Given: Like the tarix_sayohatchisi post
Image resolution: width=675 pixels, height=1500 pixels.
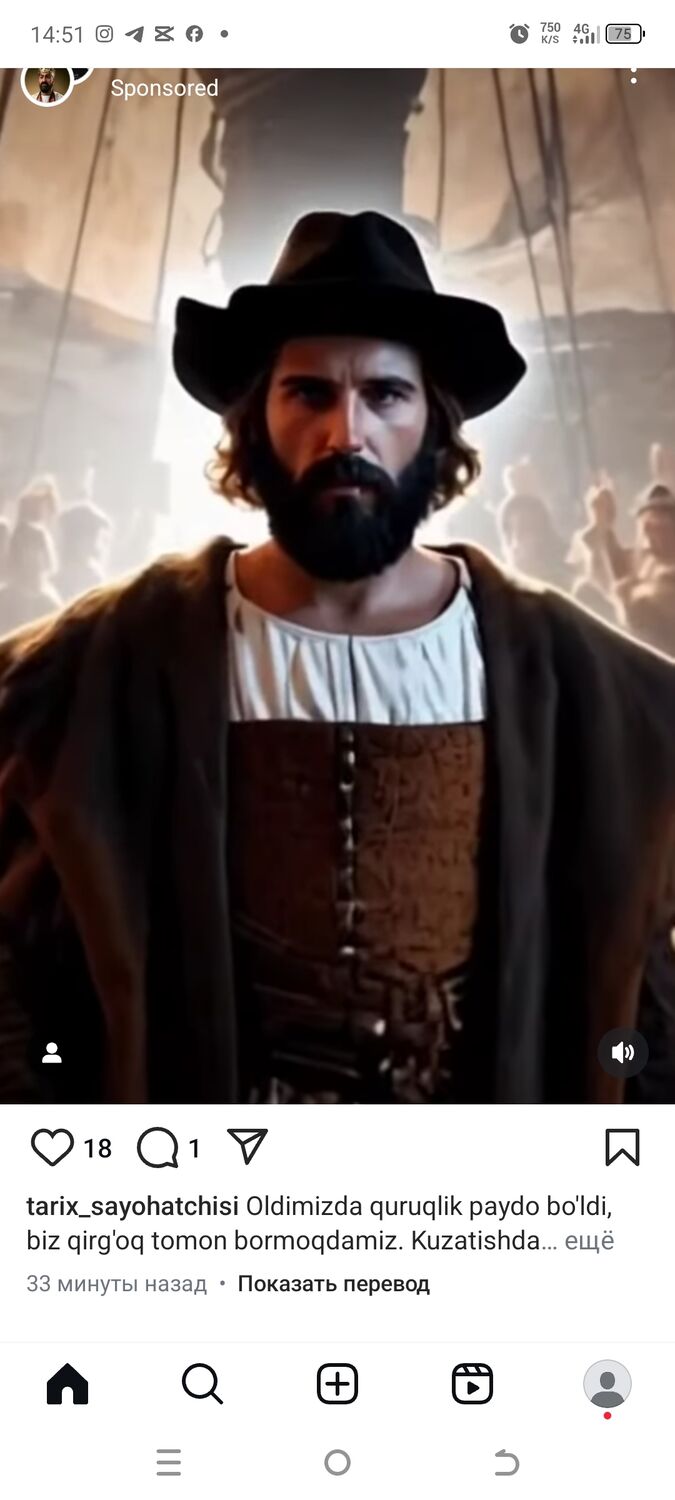Looking at the screenshot, I should [52, 1147].
